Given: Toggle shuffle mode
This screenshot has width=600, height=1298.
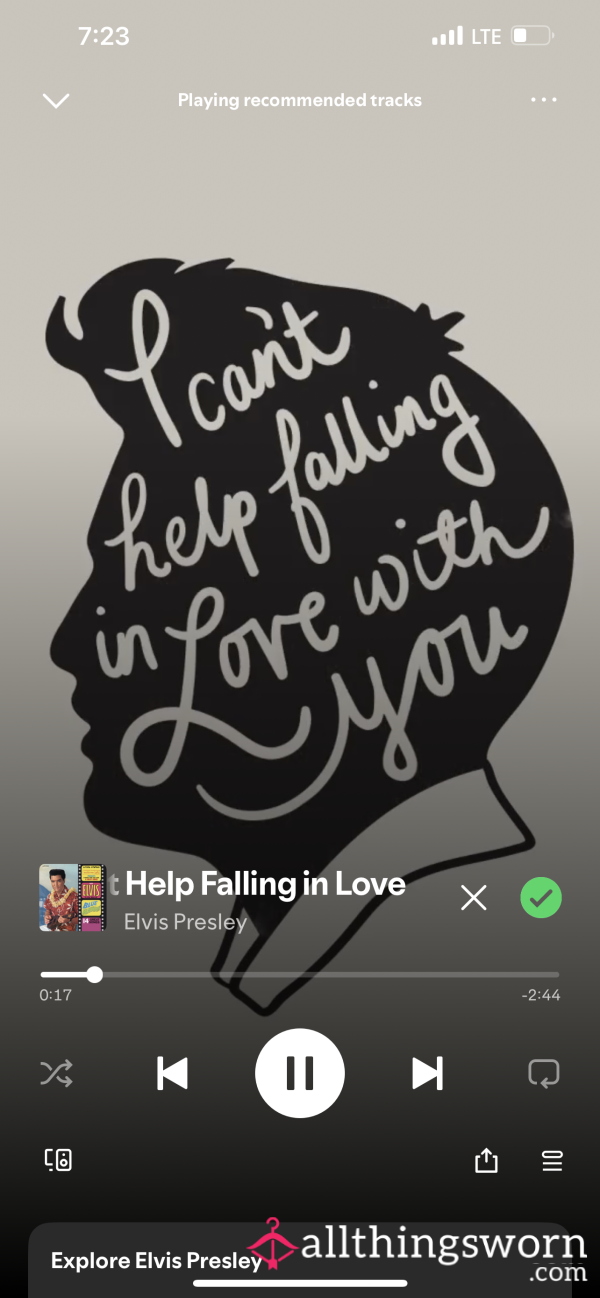Looking at the screenshot, I should coord(56,1074).
